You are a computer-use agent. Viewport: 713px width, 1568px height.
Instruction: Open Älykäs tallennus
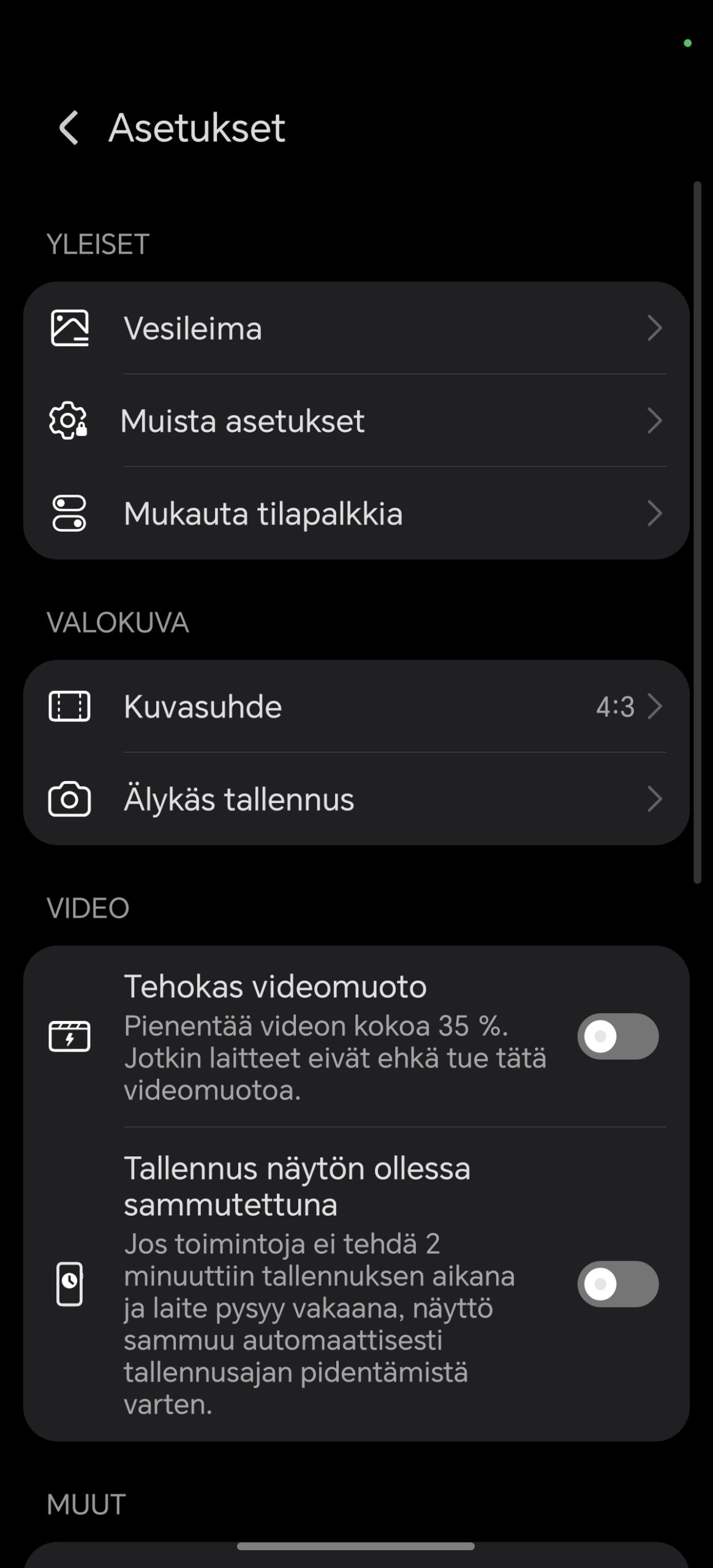[x=355, y=799]
